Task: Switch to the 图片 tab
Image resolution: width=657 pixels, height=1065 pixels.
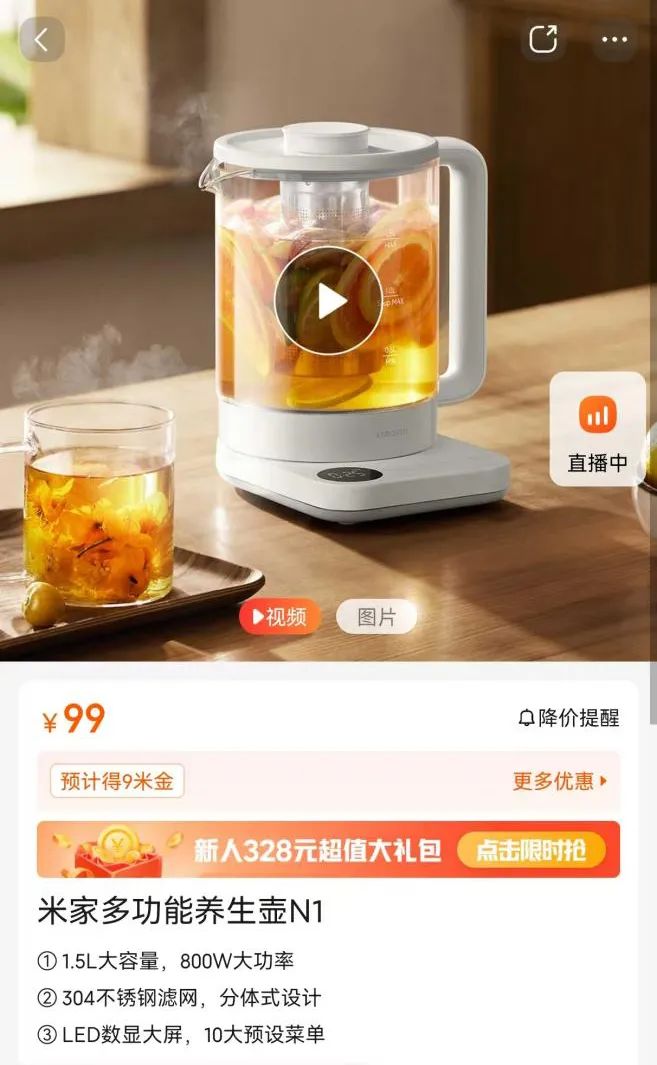Action: (376, 617)
